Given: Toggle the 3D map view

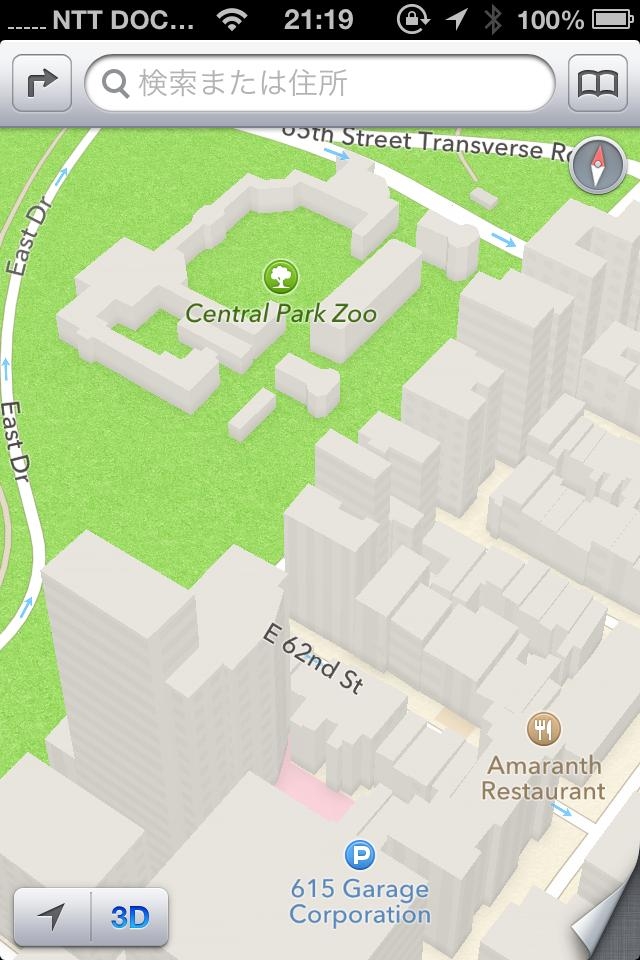Looking at the screenshot, I should [129, 915].
